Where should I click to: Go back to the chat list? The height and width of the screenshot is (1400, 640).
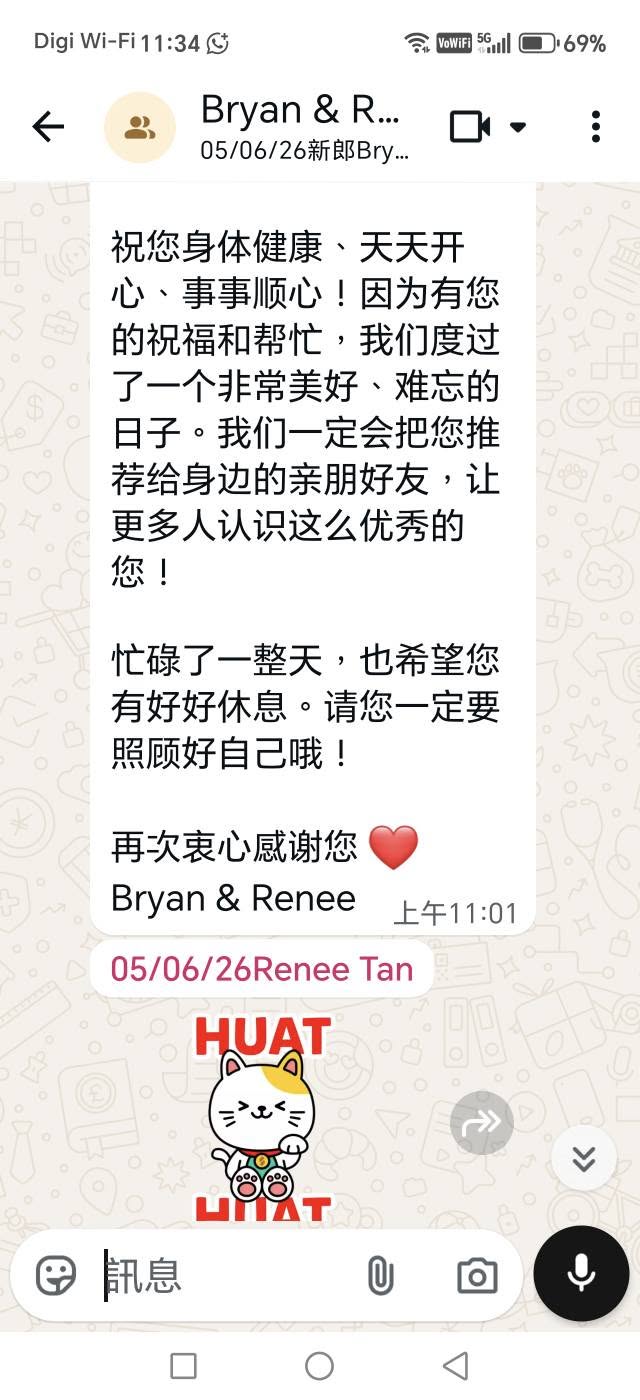(x=48, y=127)
